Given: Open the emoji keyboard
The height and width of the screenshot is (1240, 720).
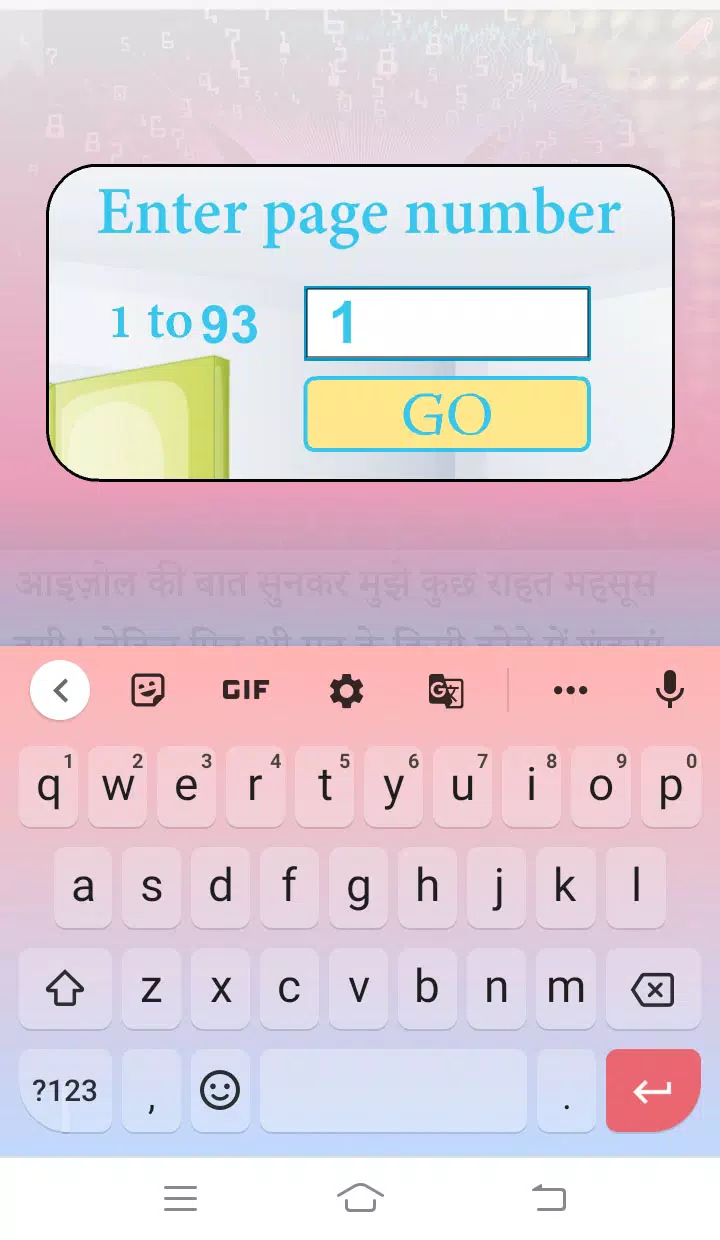Looking at the screenshot, I should click(220, 1091).
